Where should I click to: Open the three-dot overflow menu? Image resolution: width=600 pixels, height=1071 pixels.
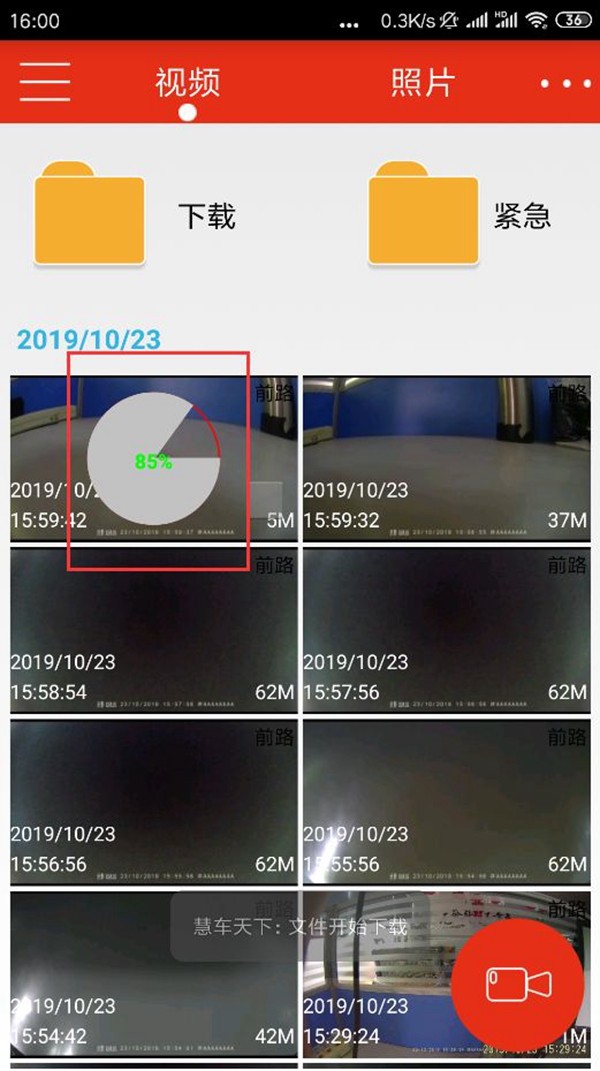tap(565, 84)
